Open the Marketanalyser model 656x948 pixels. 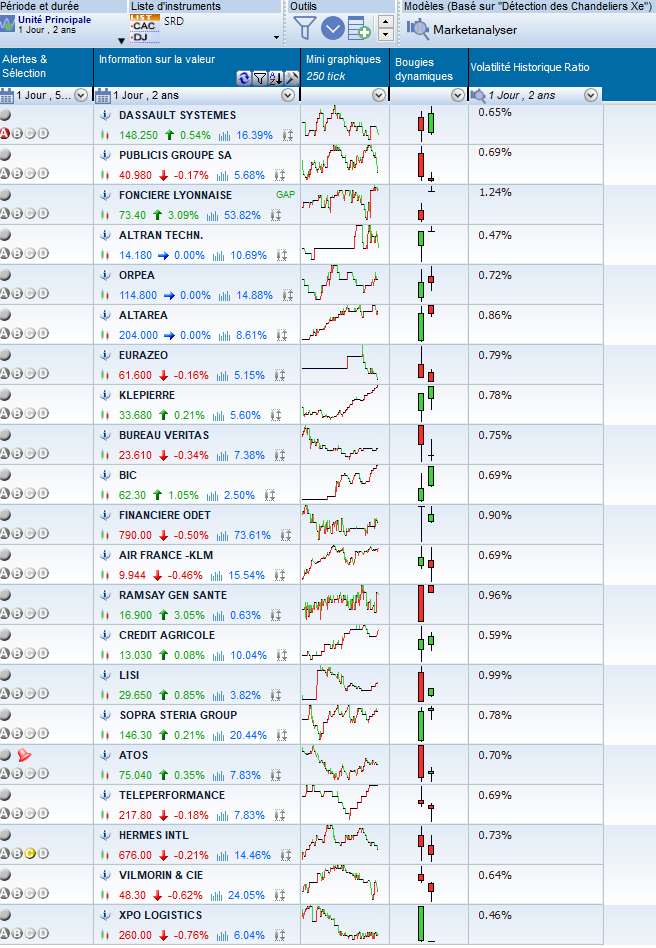coord(462,30)
